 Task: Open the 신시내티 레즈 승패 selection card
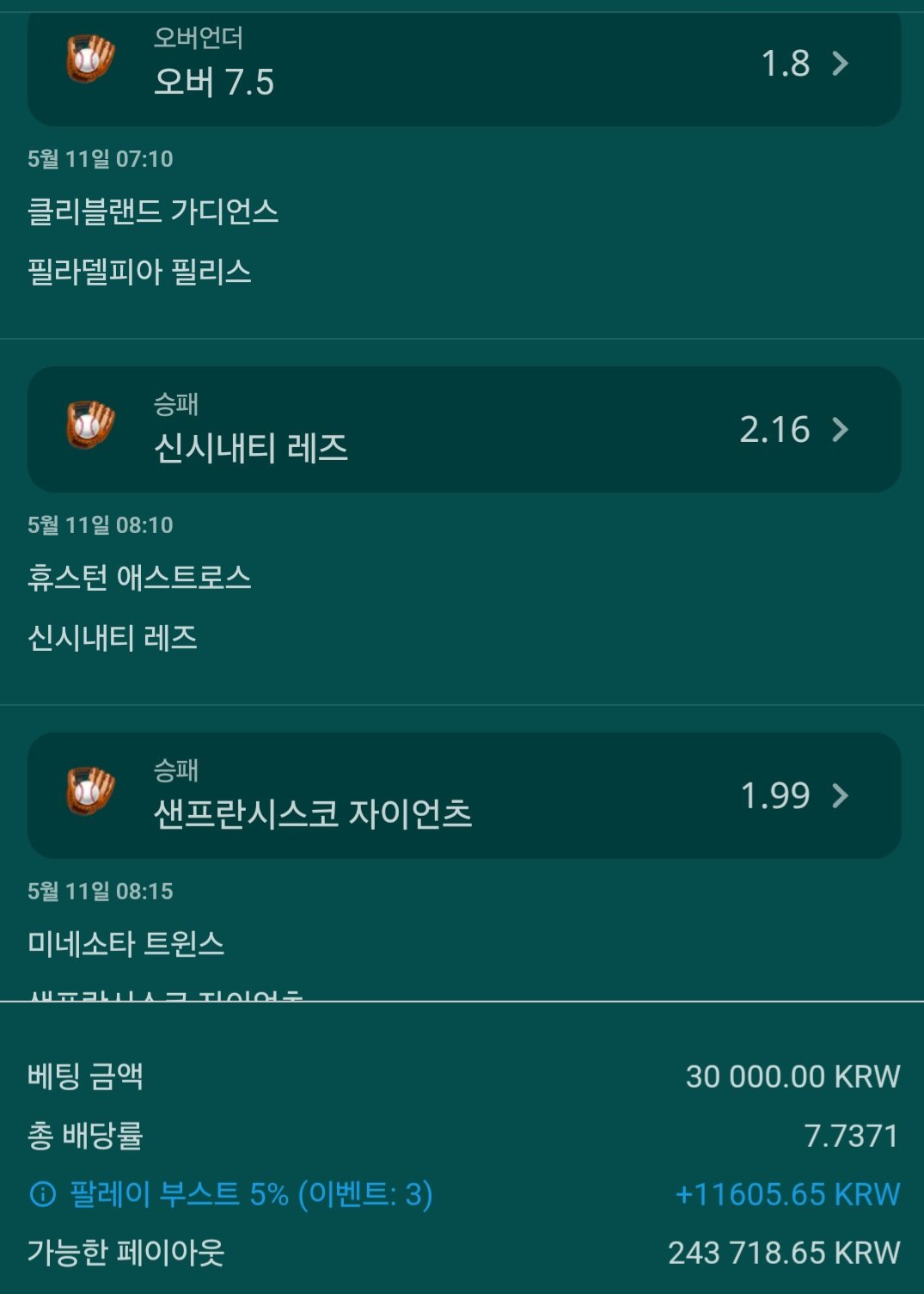(x=464, y=429)
